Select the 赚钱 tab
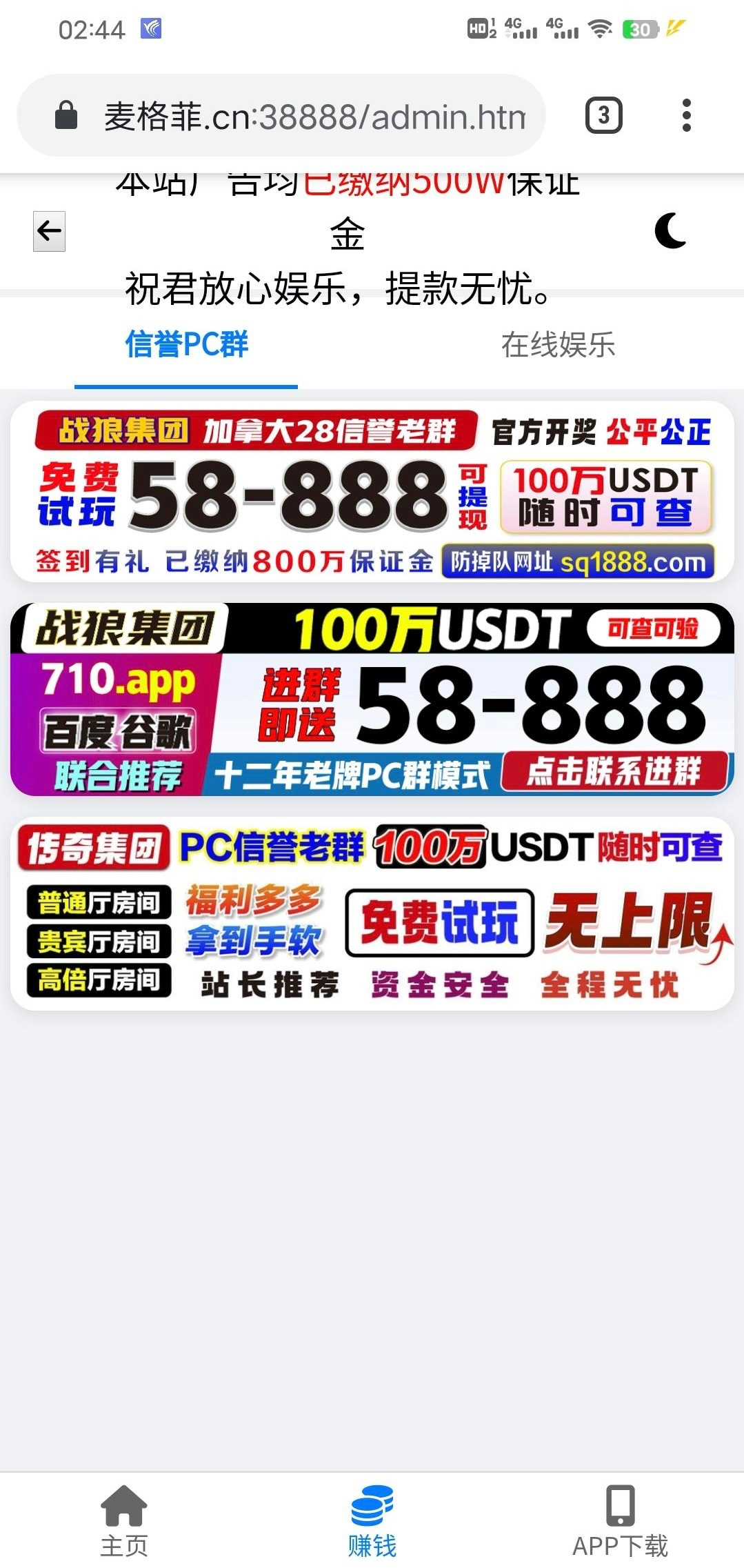The image size is (744, 1568). 372,1520
